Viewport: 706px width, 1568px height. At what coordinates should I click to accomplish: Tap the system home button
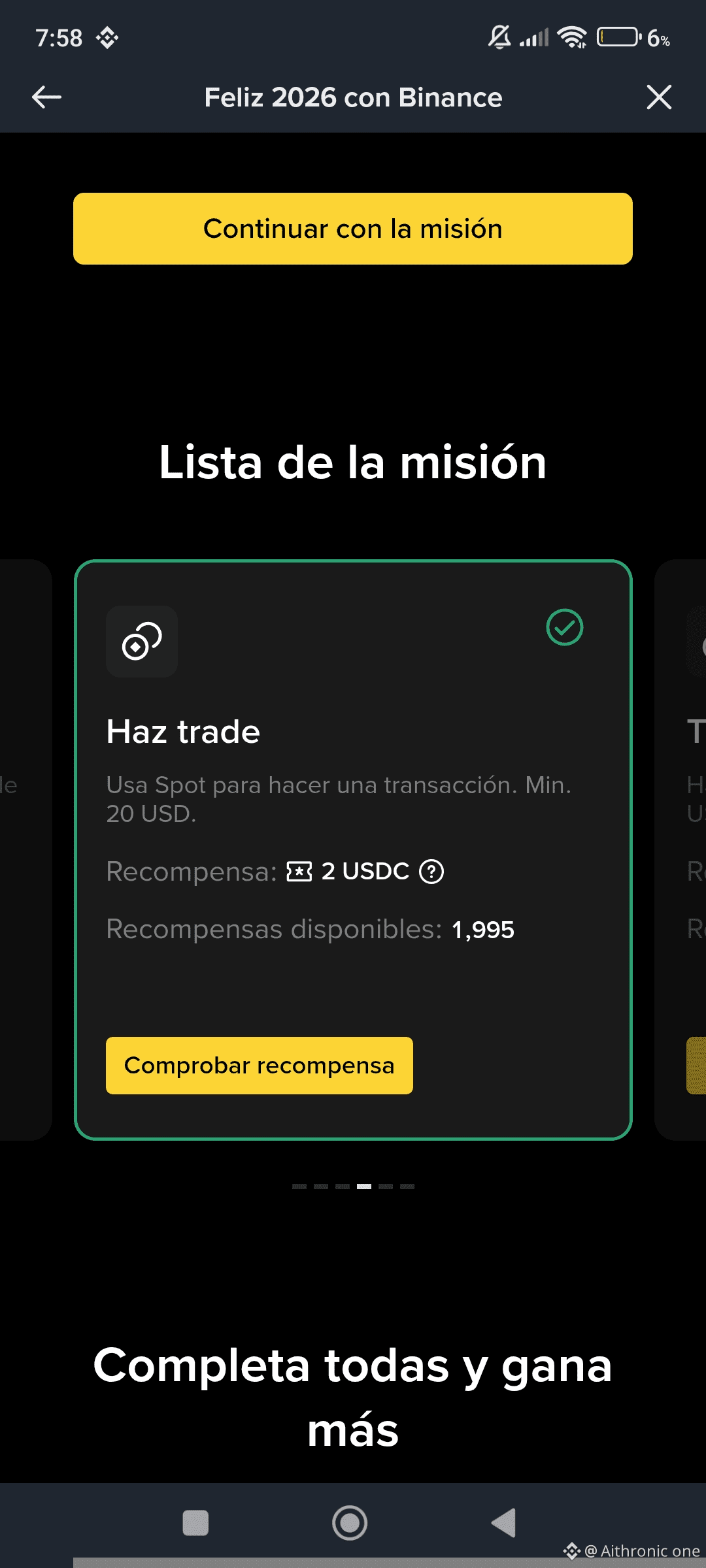(350, 1523)
